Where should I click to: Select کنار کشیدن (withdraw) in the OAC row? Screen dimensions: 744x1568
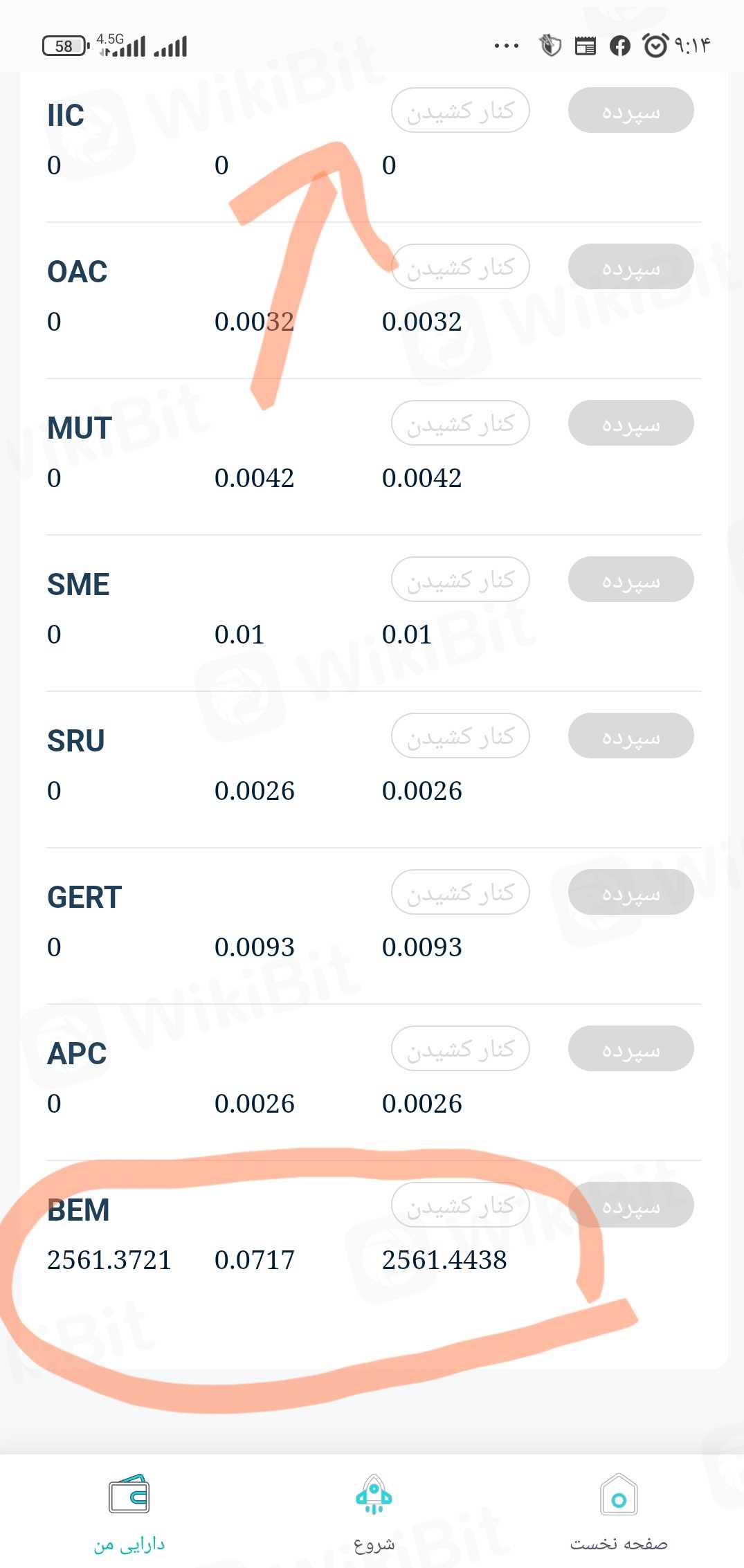click(460, 266)
